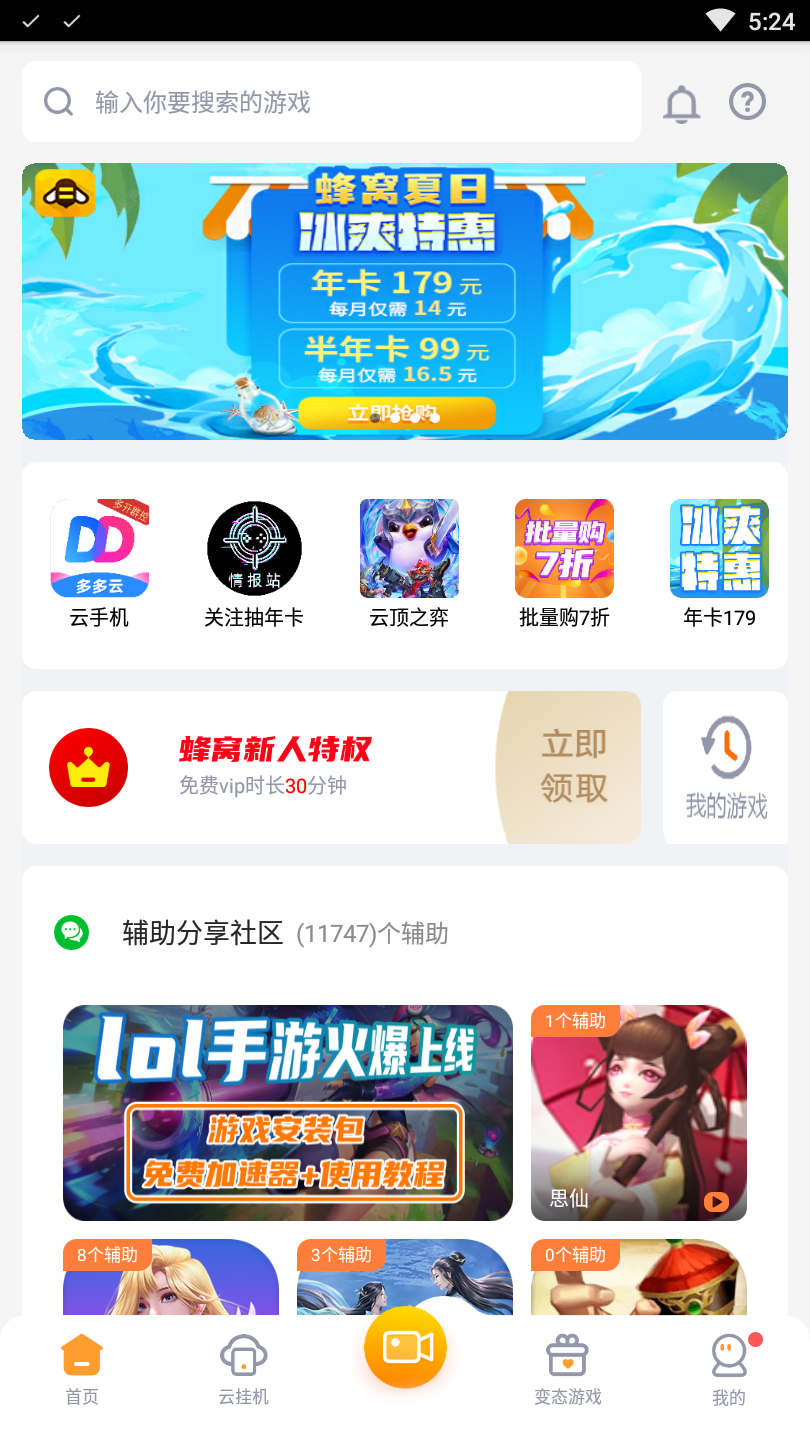810x1440 pixels.
Task: Tap the orange video camera button
Action: pyautogui.click(x=405, y=1347)
